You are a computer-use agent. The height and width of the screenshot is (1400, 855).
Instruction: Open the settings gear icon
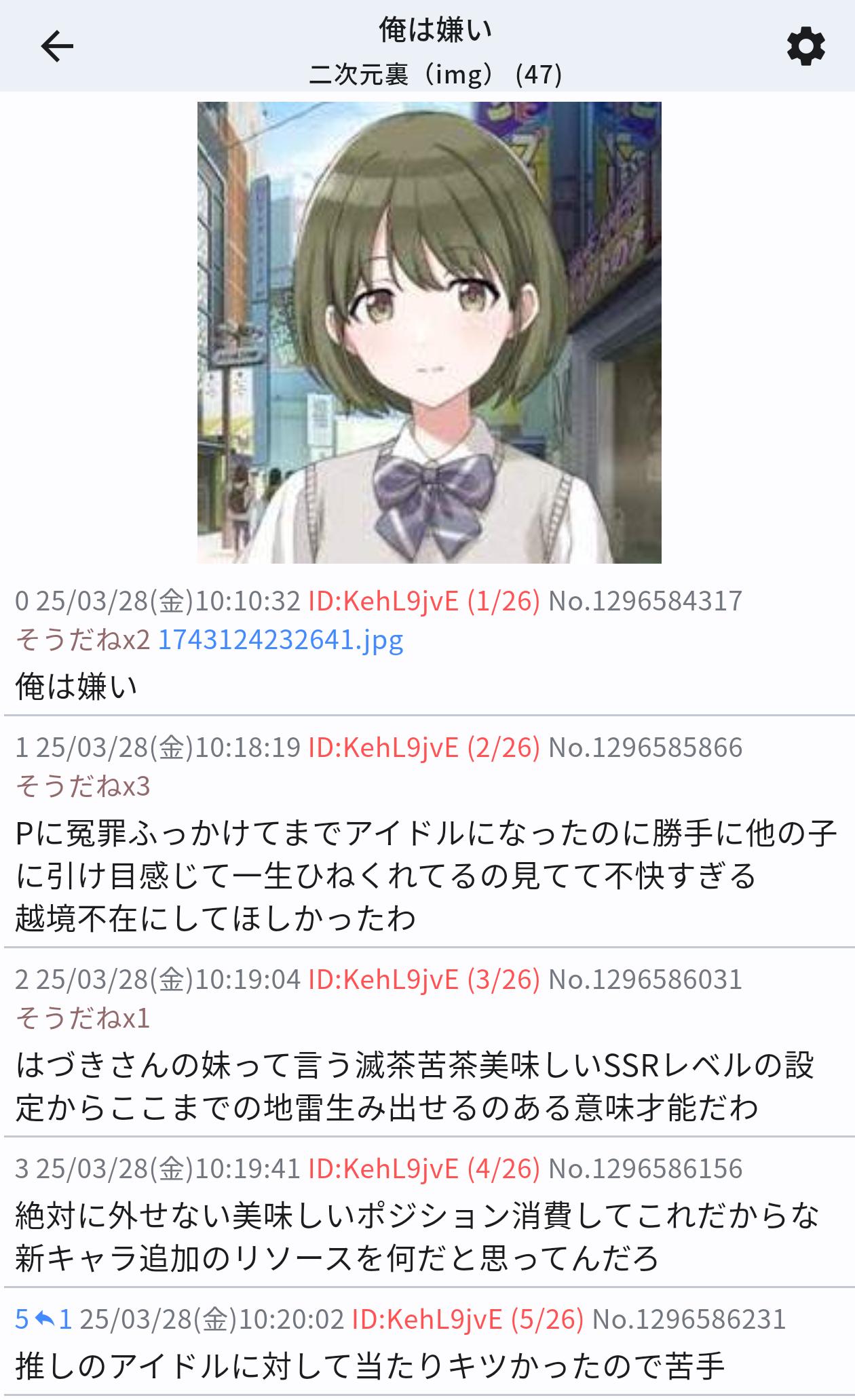(x=805, y=47)
